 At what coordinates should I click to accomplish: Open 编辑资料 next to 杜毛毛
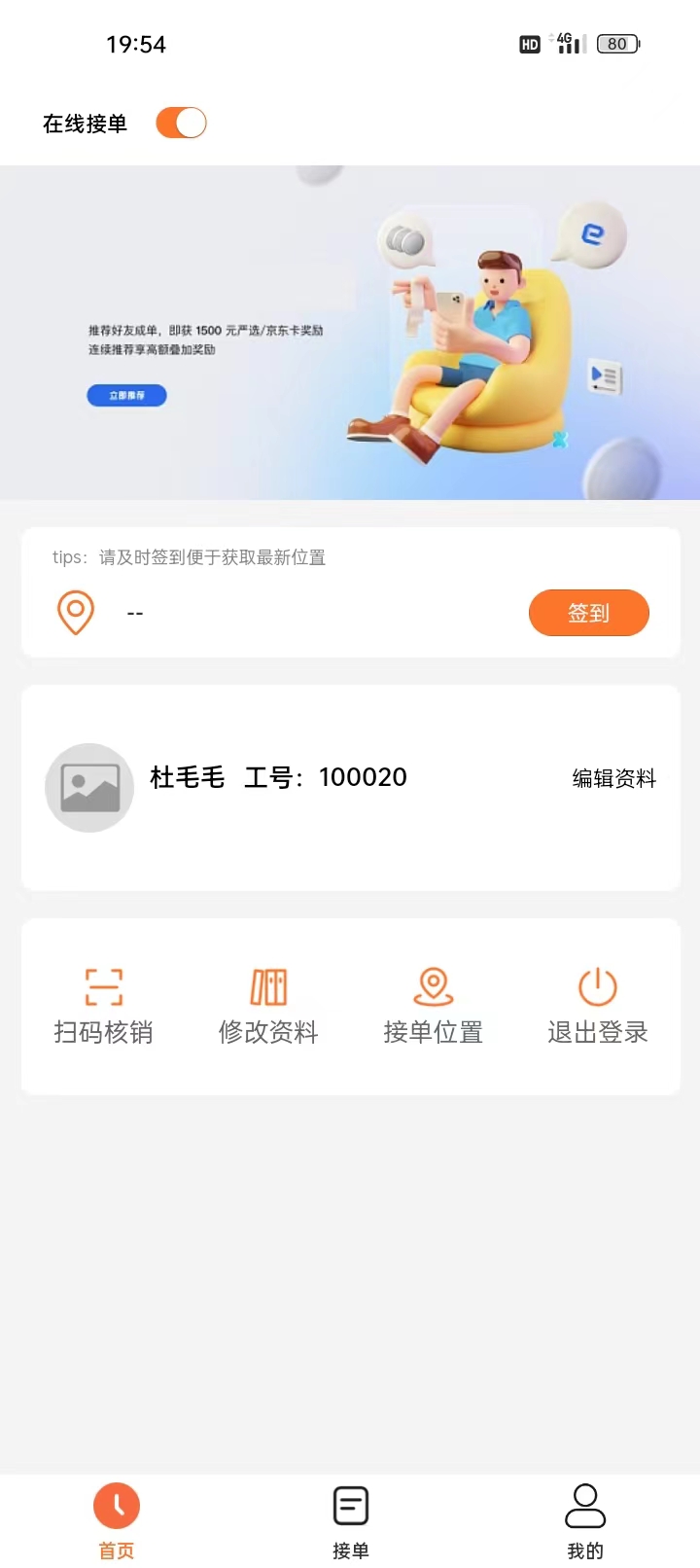click(613, 778)
